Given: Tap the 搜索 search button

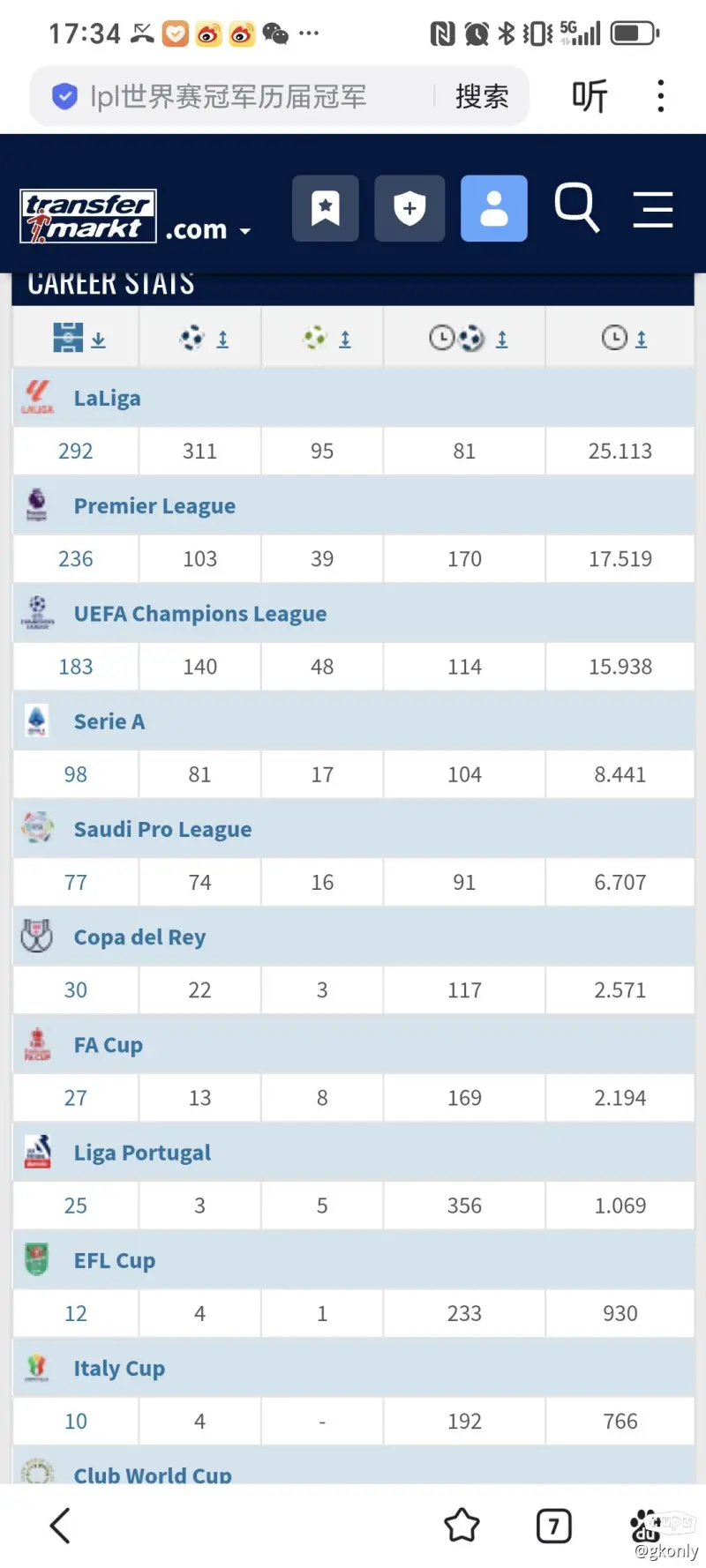Looking at the screenshot, I should (482, 96).
